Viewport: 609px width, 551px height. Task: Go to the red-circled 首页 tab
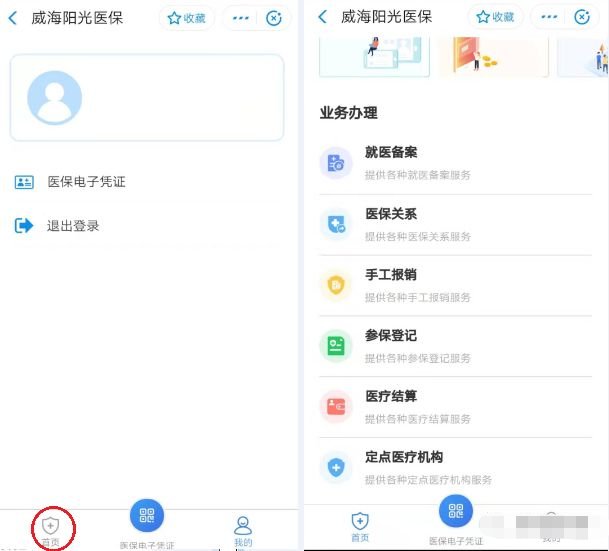click(51, 529)
